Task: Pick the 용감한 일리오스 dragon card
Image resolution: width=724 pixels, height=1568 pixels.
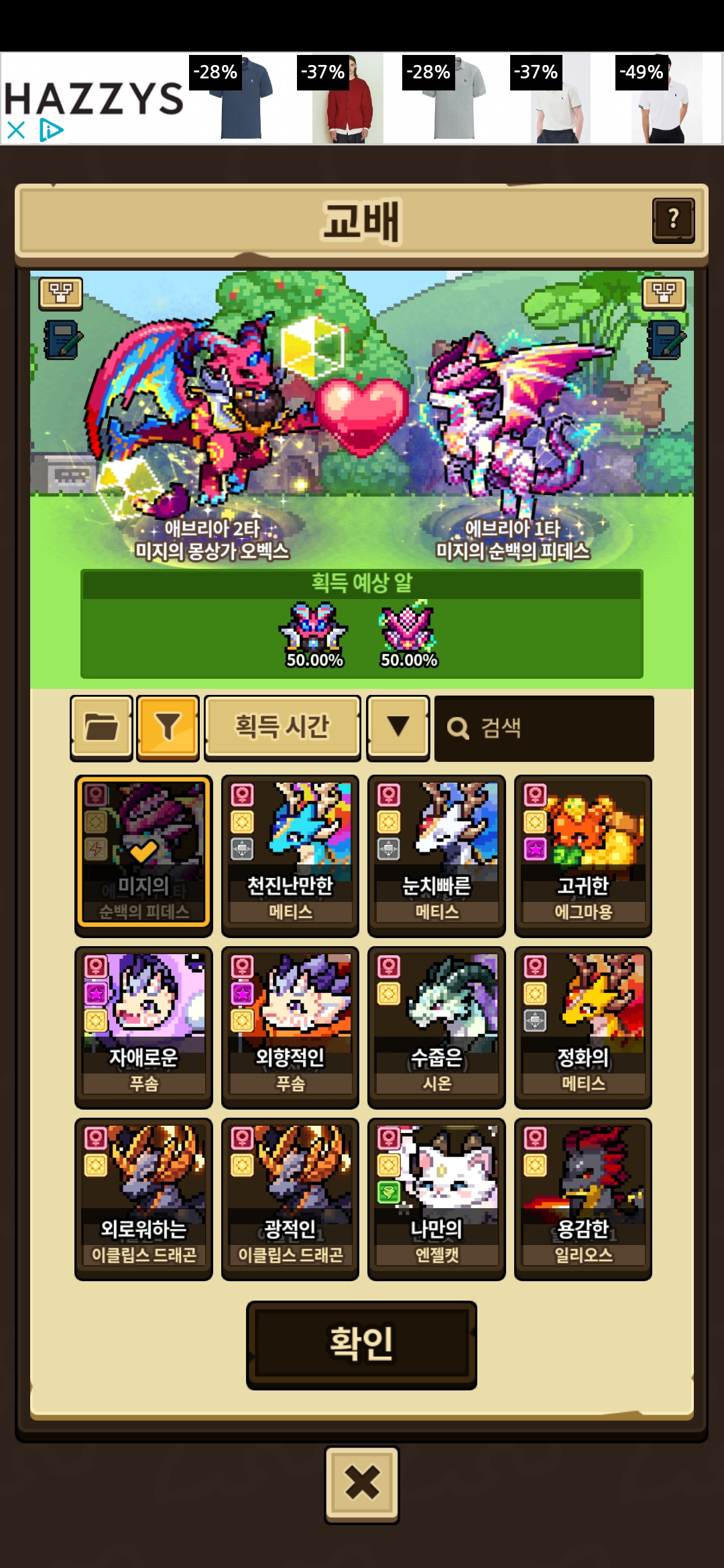Action: [583, 1198]
